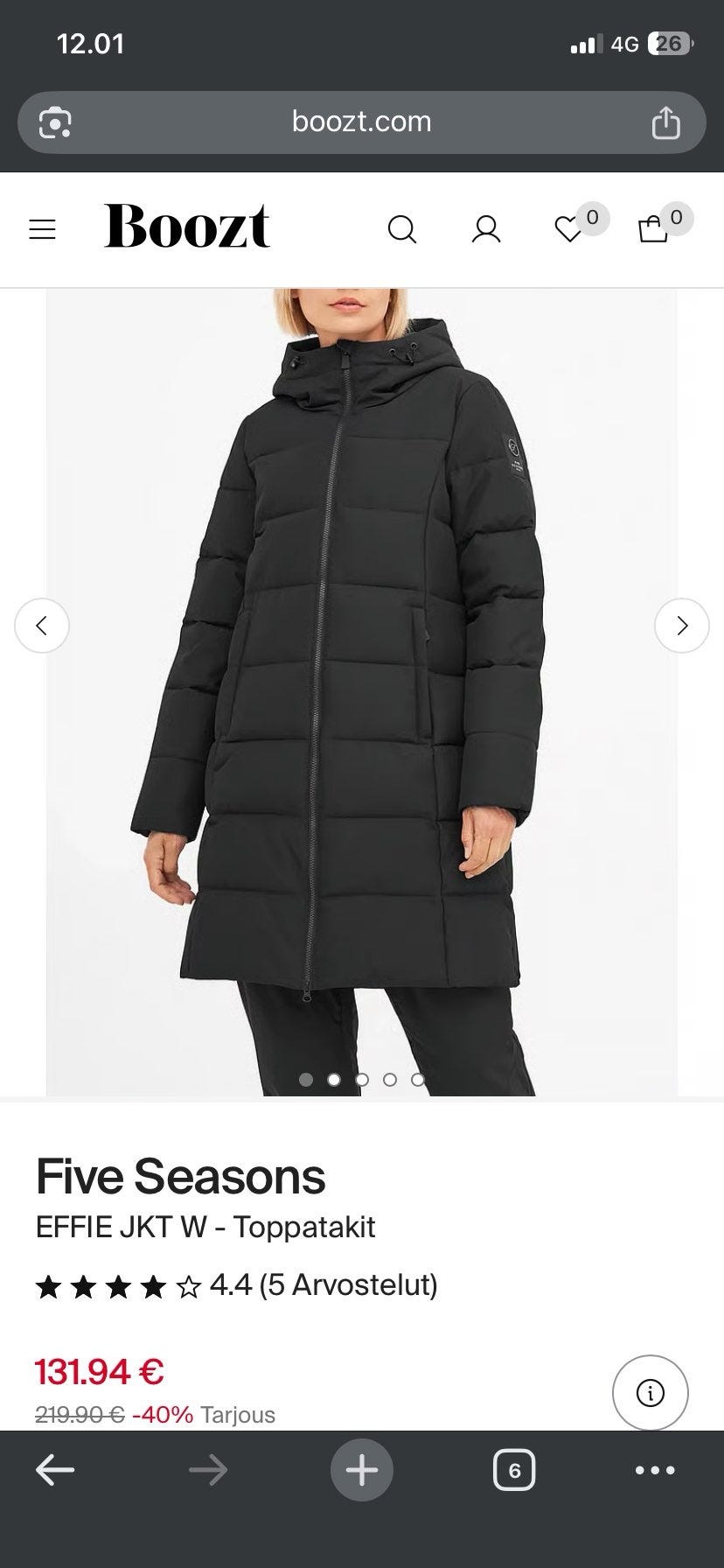This screenshot has height=1568, width=724.
Task: Open the hamburger menu
Action: 42,229
